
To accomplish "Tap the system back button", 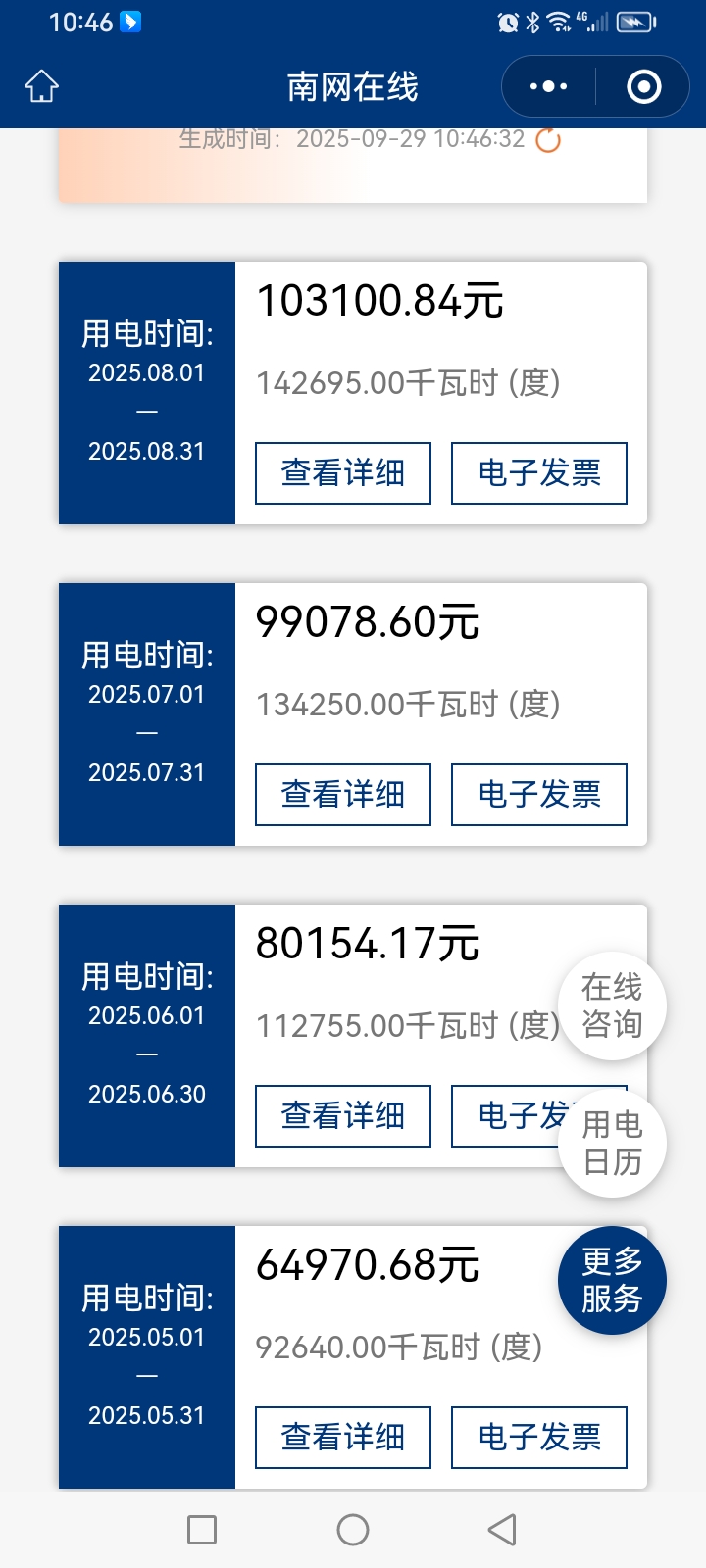I will [x=502, y=1530].
